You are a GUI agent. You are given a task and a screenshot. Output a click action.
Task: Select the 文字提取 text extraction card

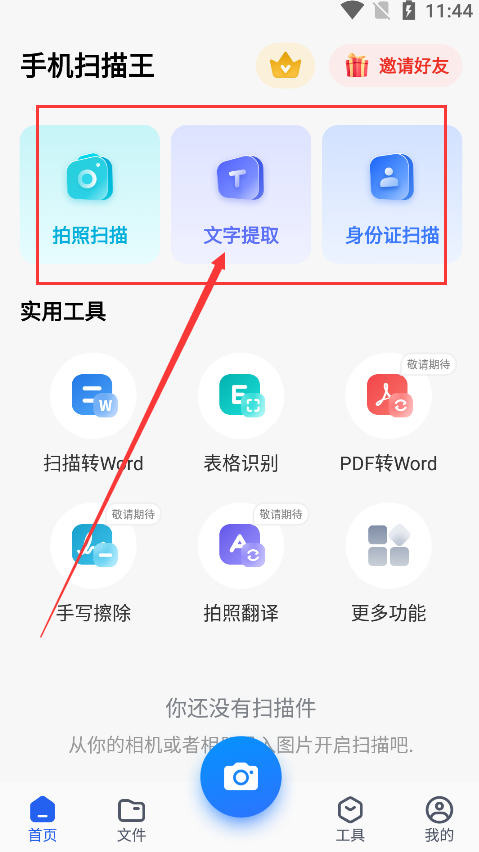pos(241,195)
